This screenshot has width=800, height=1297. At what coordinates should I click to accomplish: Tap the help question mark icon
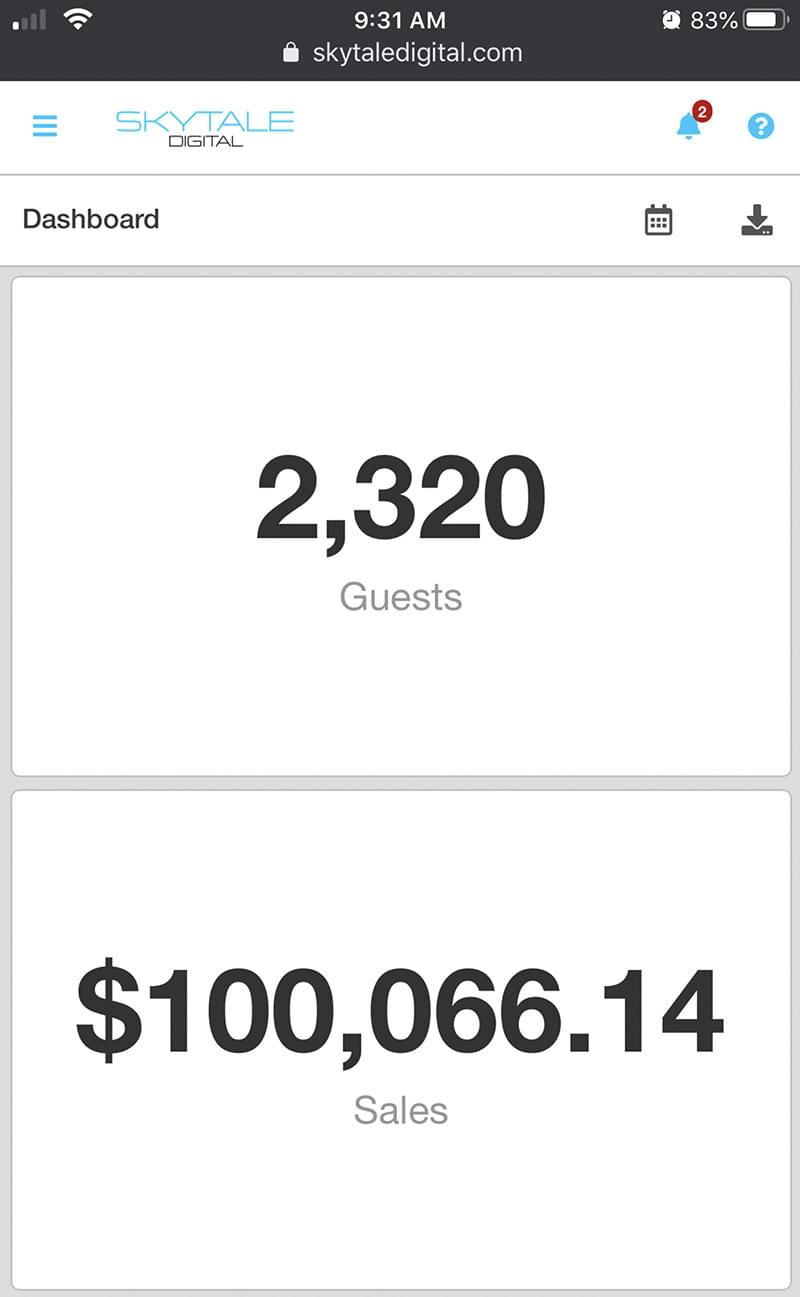(761, 126)
